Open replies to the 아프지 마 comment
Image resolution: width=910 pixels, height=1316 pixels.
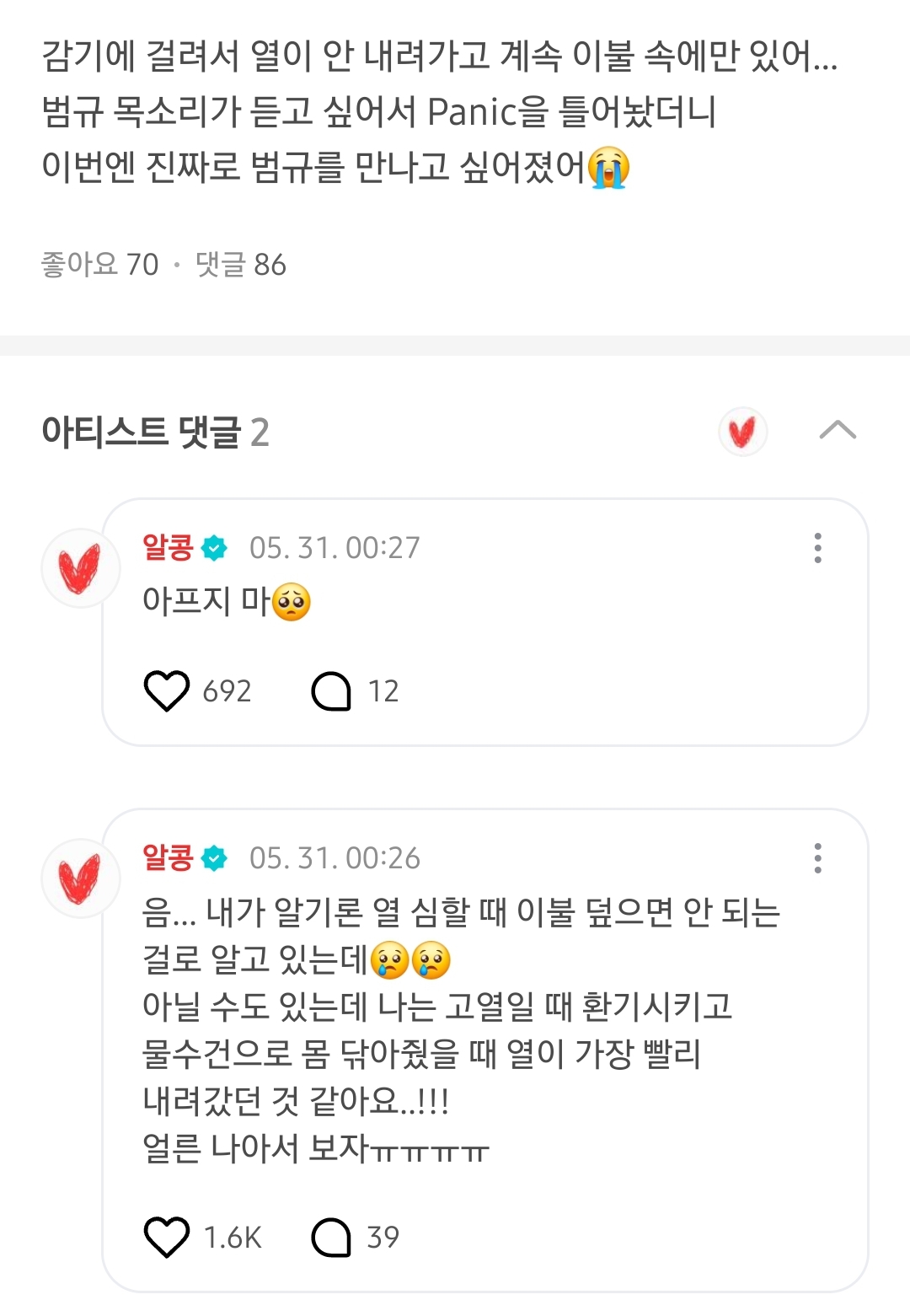331,691
